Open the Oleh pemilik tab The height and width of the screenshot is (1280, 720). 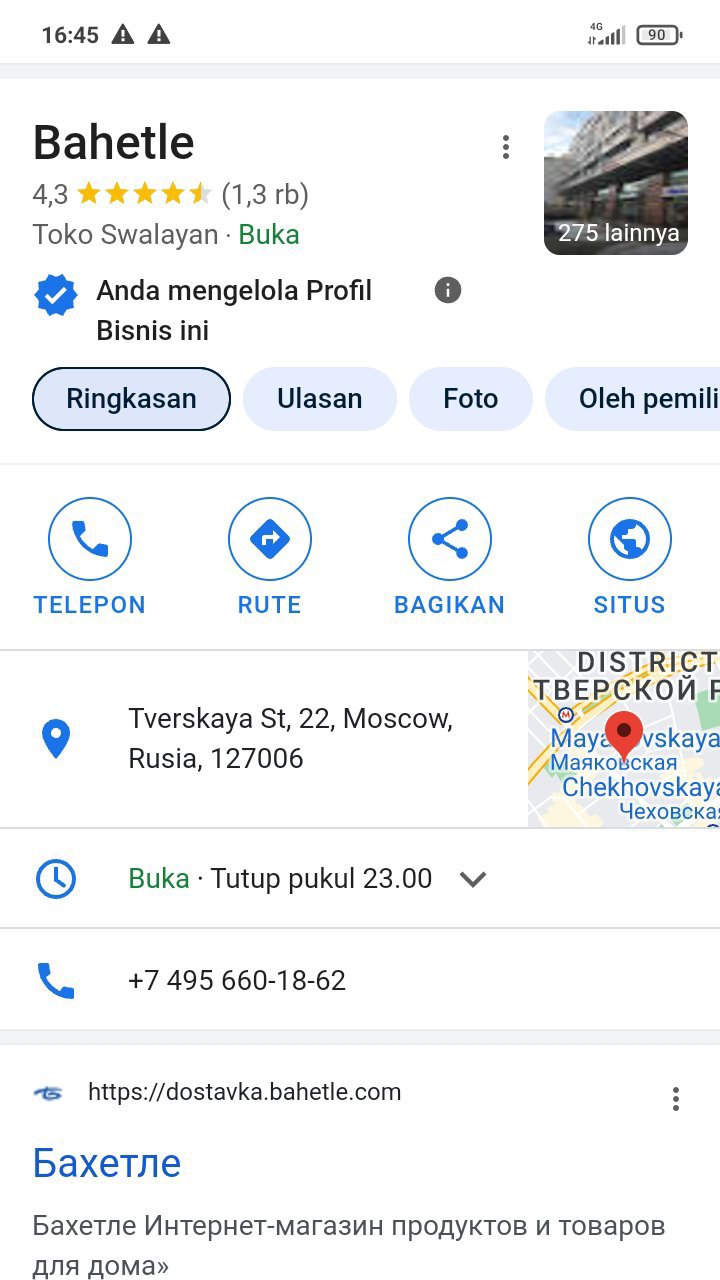pyautogui.click(x=640, y=399)
